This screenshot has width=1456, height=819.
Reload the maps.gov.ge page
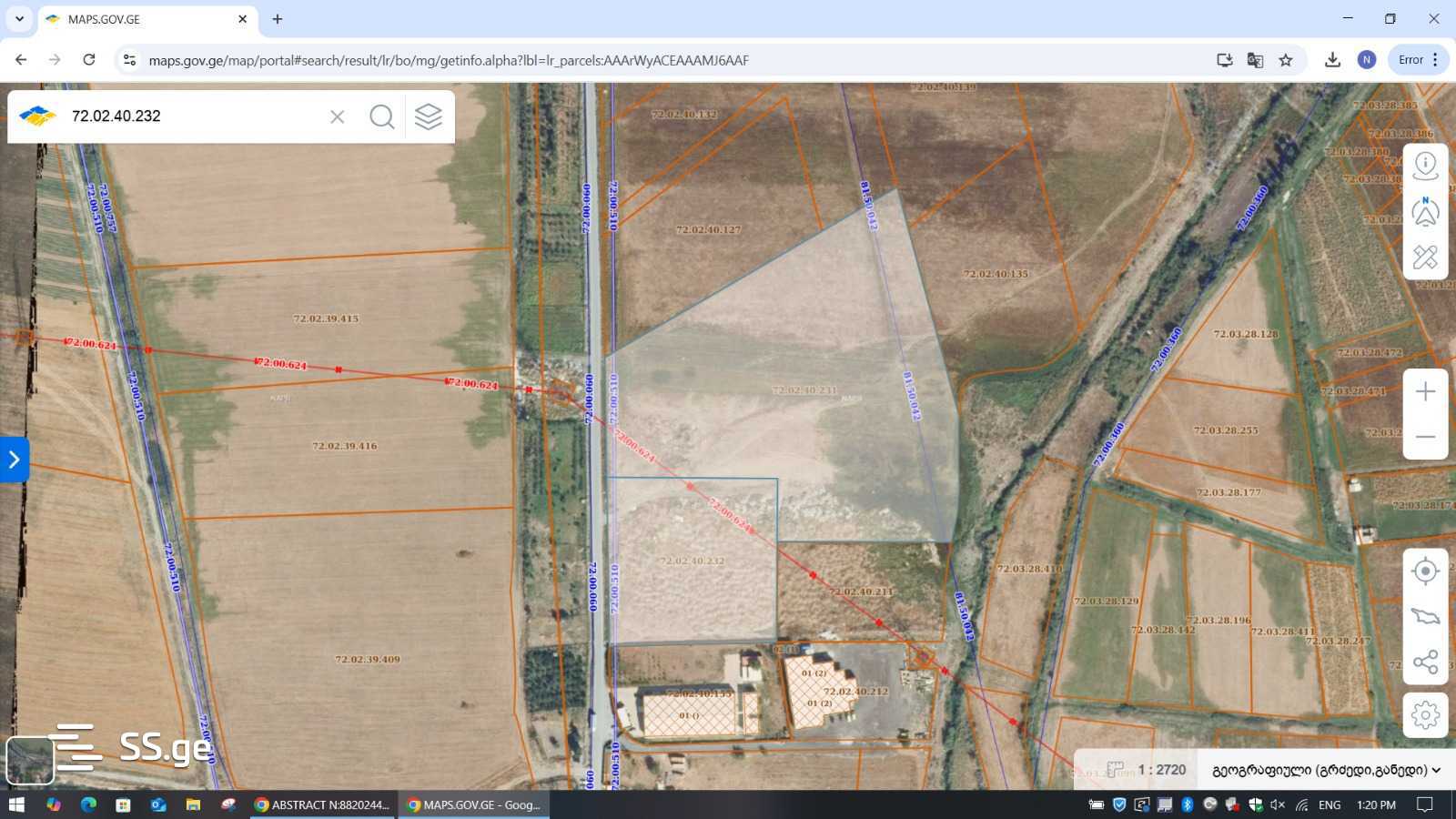pos(89,60)
